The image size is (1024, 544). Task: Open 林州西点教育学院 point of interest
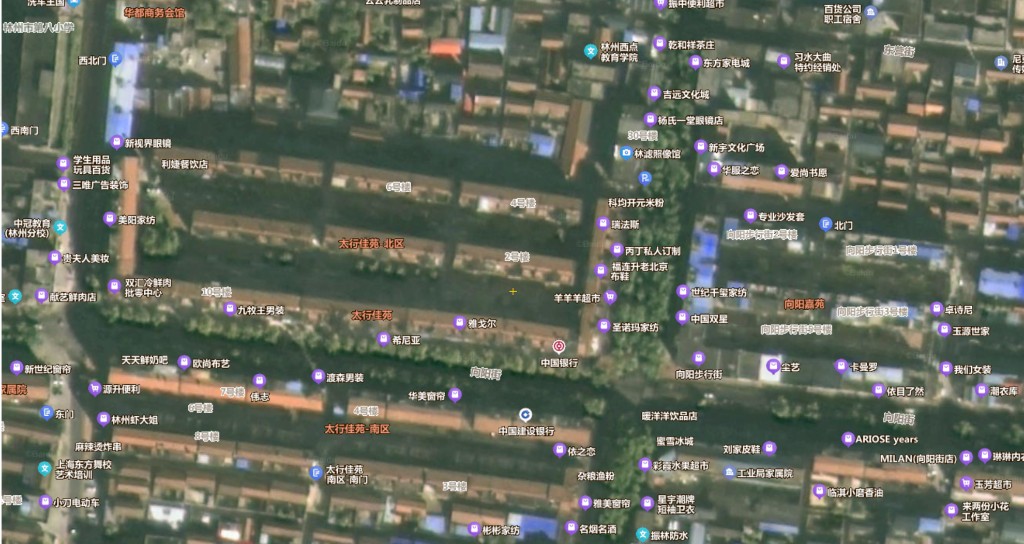[590, 51]
